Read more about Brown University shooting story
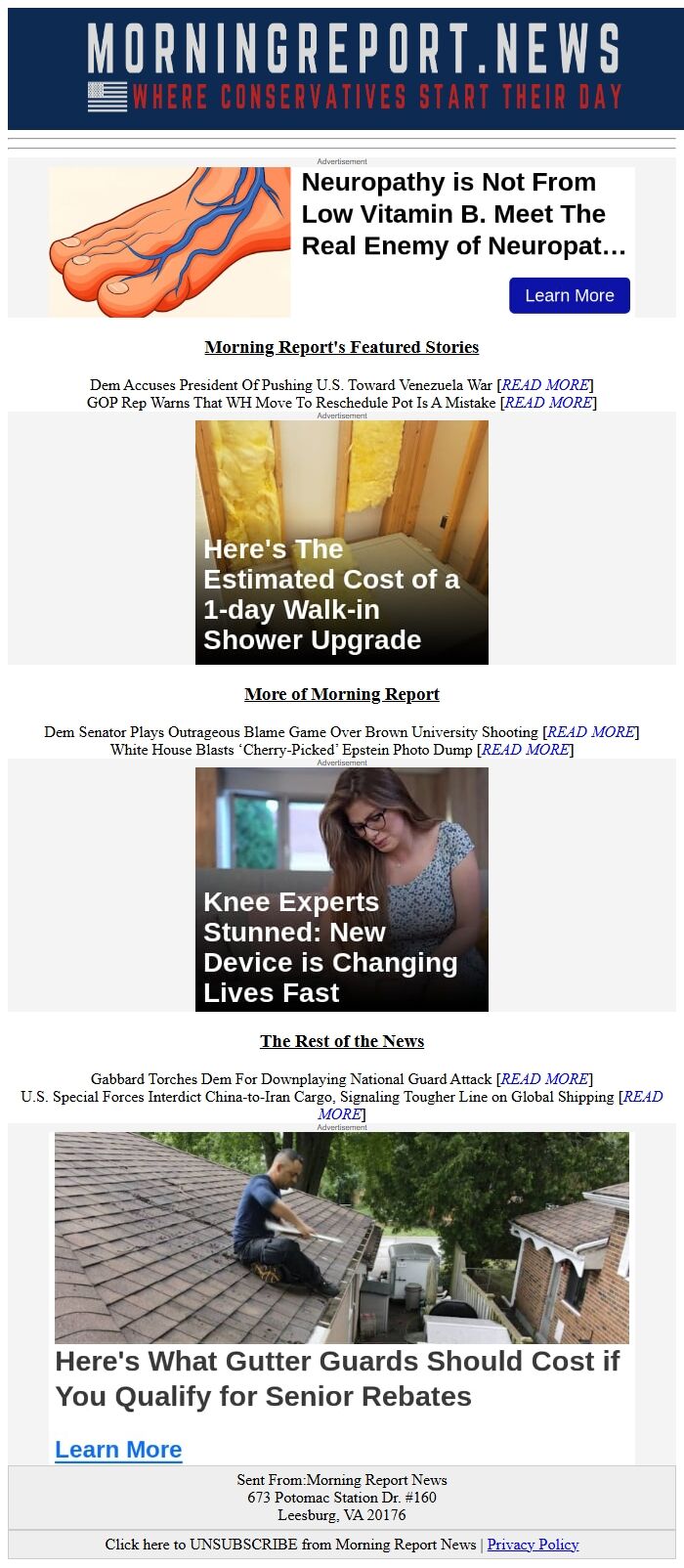This screenshot has width=684, height=1568. [591, 732]
